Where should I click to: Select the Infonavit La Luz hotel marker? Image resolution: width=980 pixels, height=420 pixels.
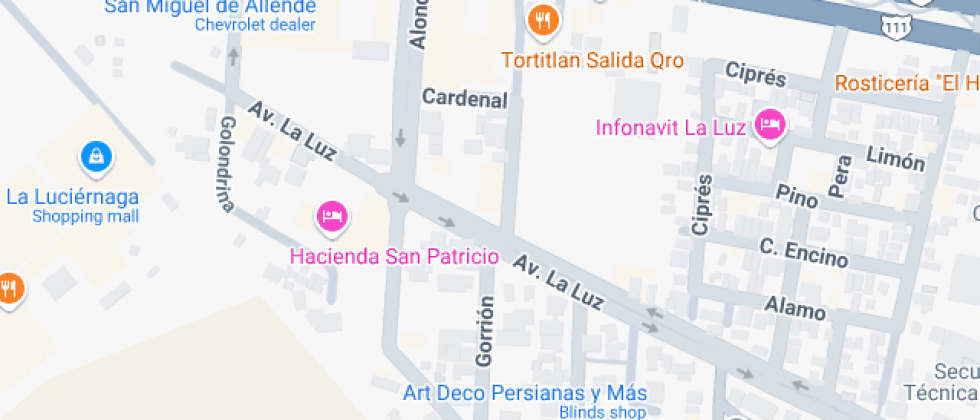(x=770, y=126)
